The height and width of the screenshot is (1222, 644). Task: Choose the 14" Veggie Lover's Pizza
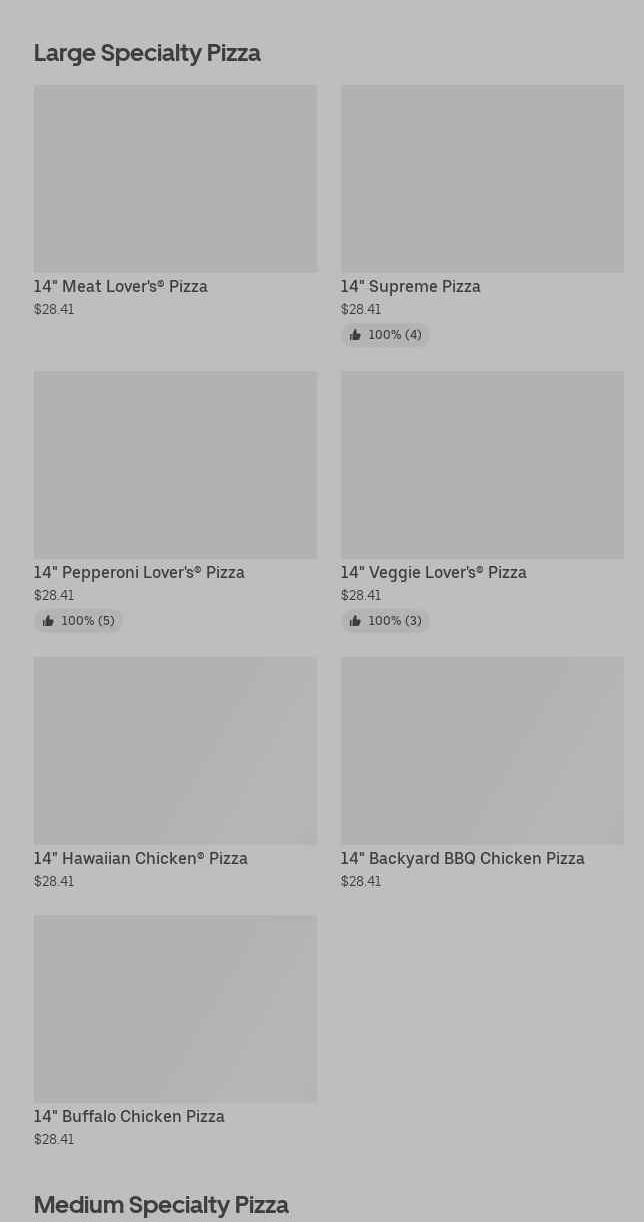[482, 502]
